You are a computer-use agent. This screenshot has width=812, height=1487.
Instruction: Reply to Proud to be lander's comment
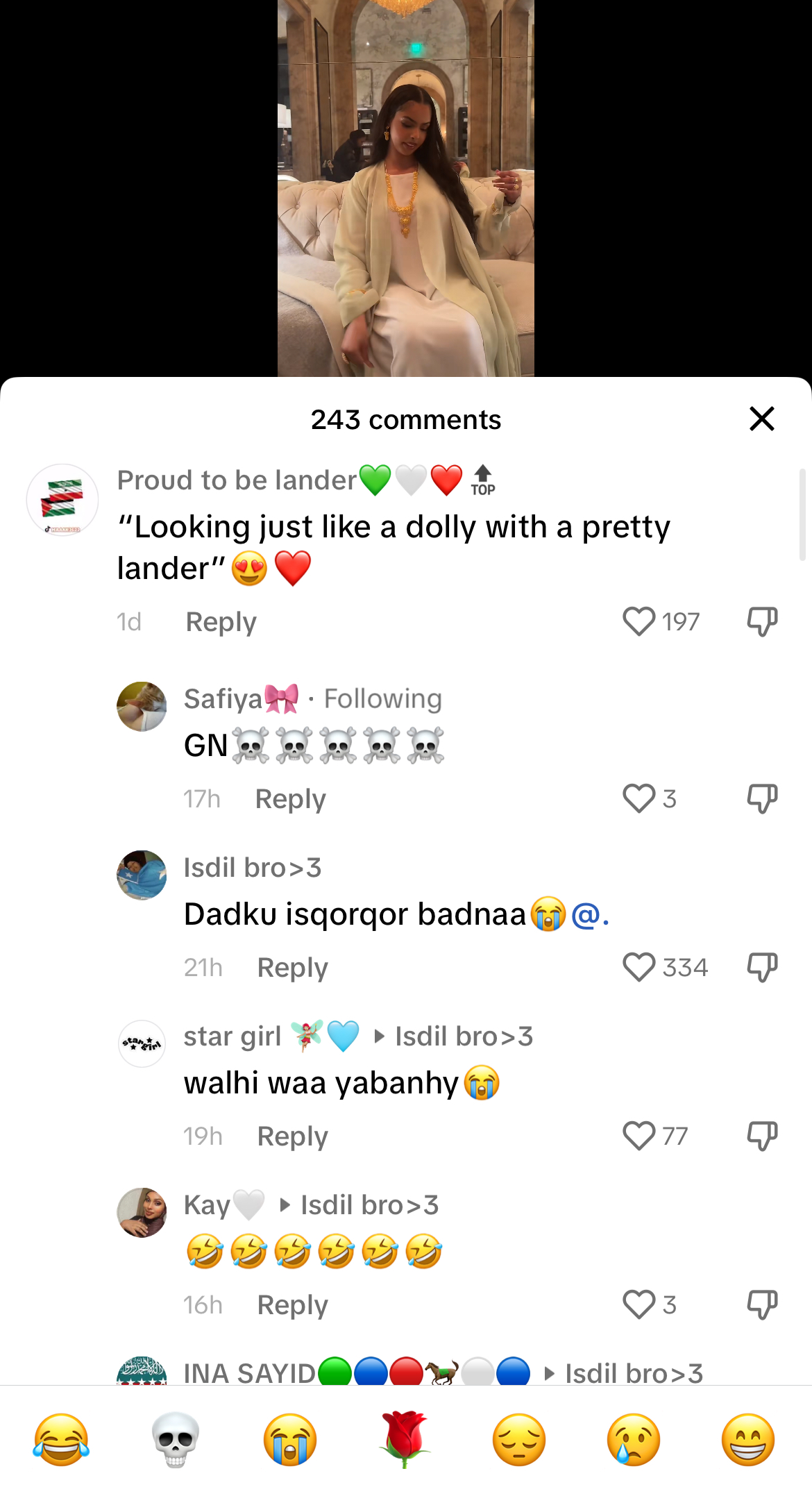[x=221, y=621]
